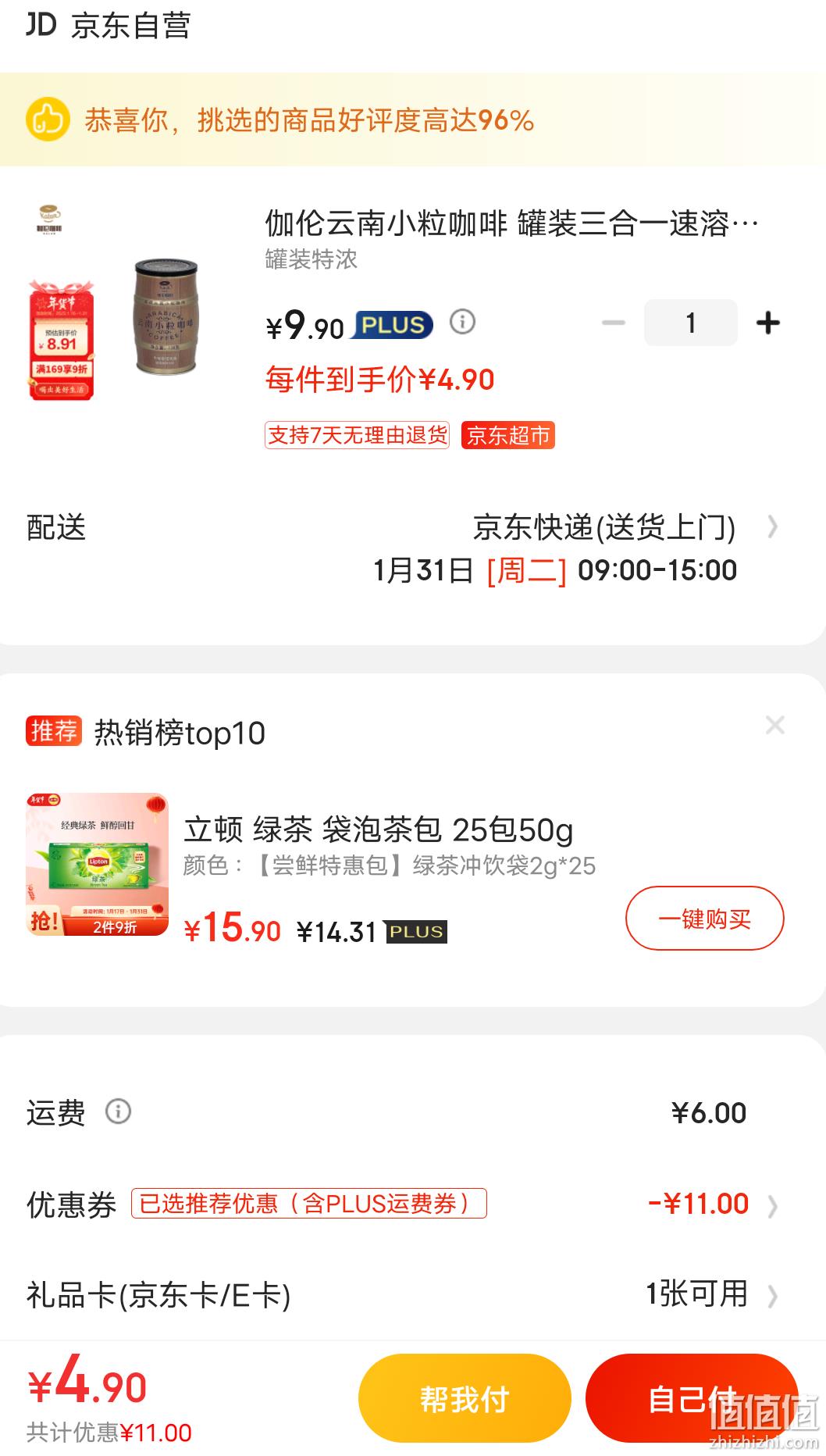Tap 帮我付 to ask someone to pay
The height and width of the screenshot is (1456, 826).
coord(465,1398)
